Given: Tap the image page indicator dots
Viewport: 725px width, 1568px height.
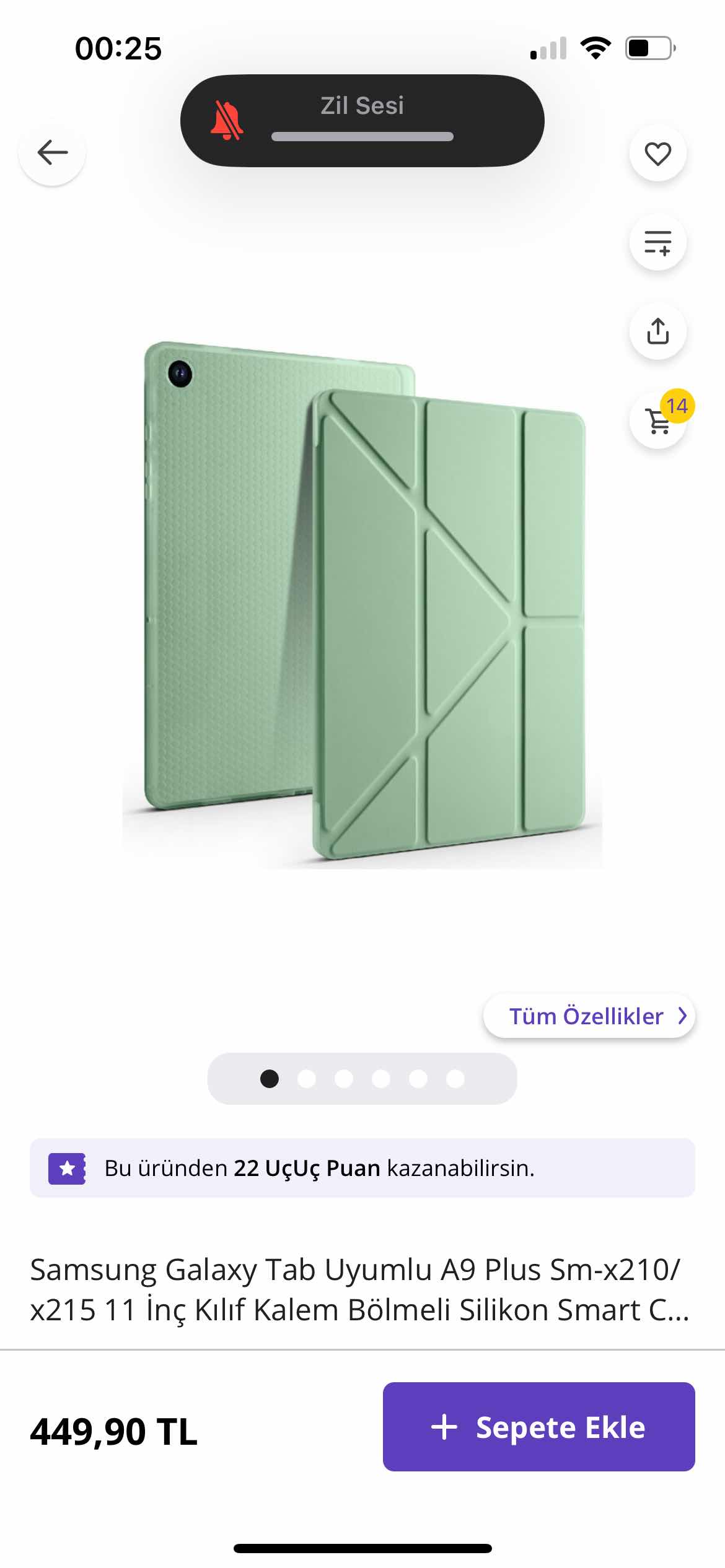Looking at the screenshot, I should [362, 1079].
